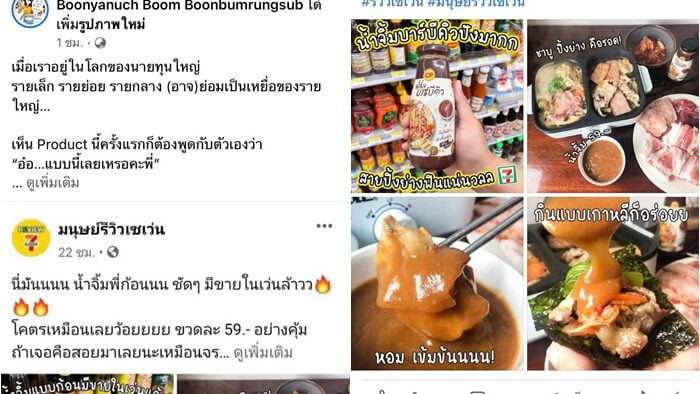
Task: Open the chopsticks dipping sauce photo
Action: pos(437,284)
